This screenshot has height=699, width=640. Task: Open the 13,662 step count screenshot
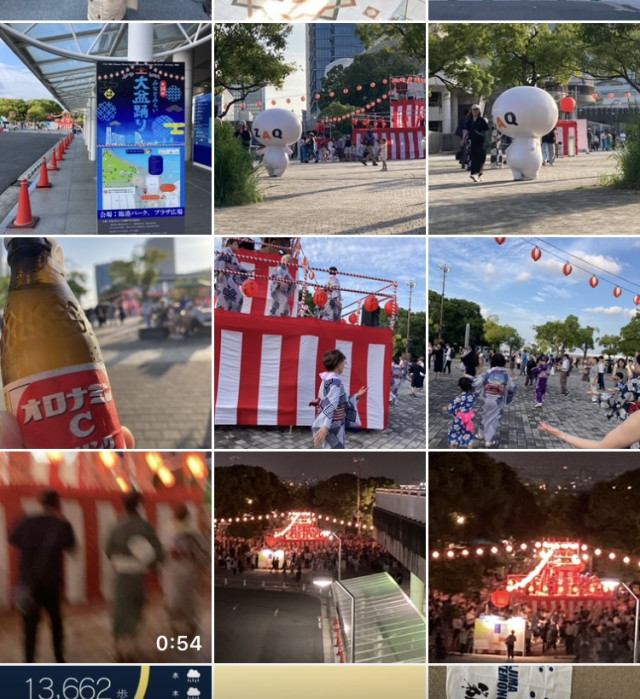click(x=105, y=684)
